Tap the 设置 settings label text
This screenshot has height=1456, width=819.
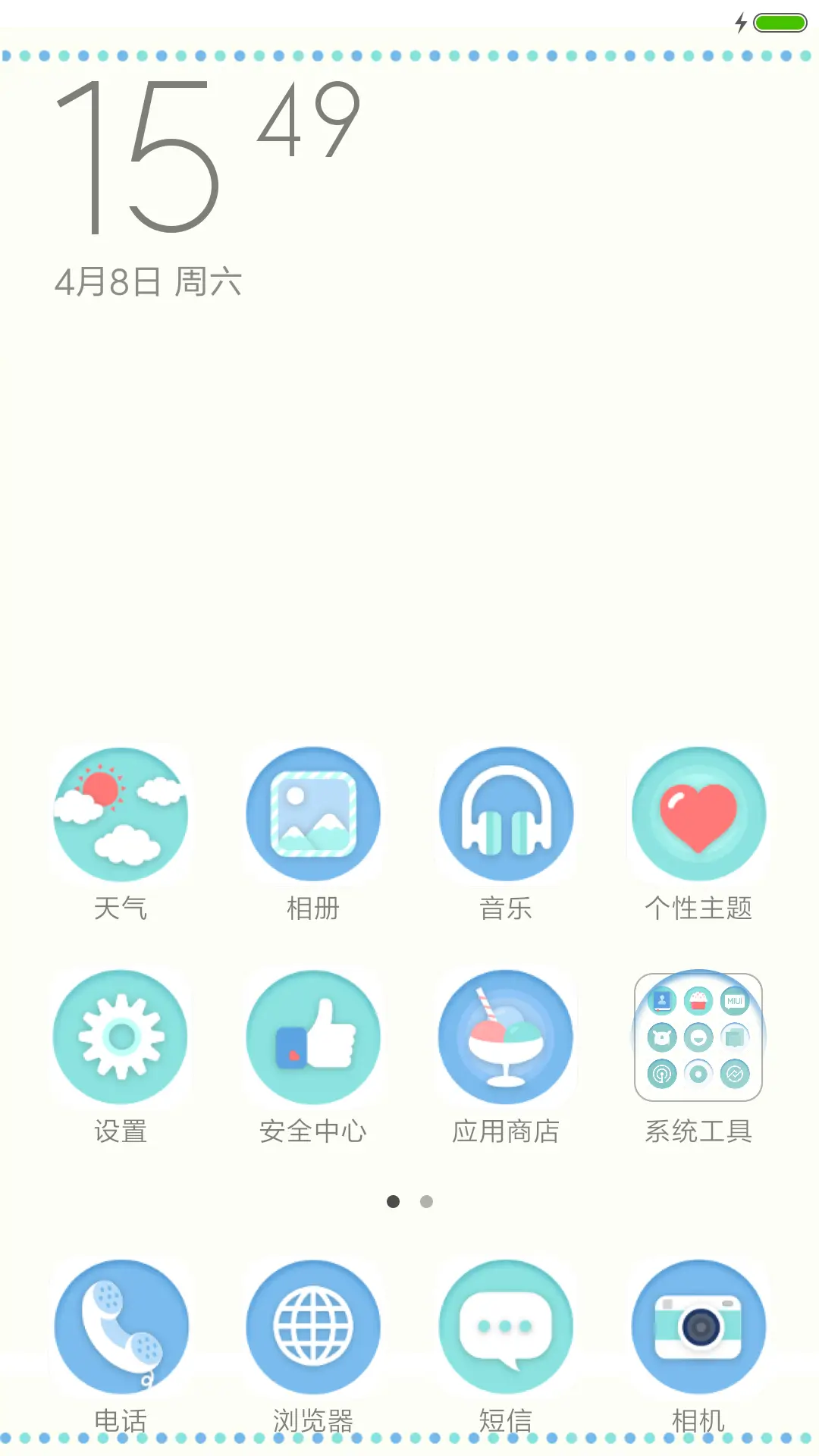pos(121,1131)
